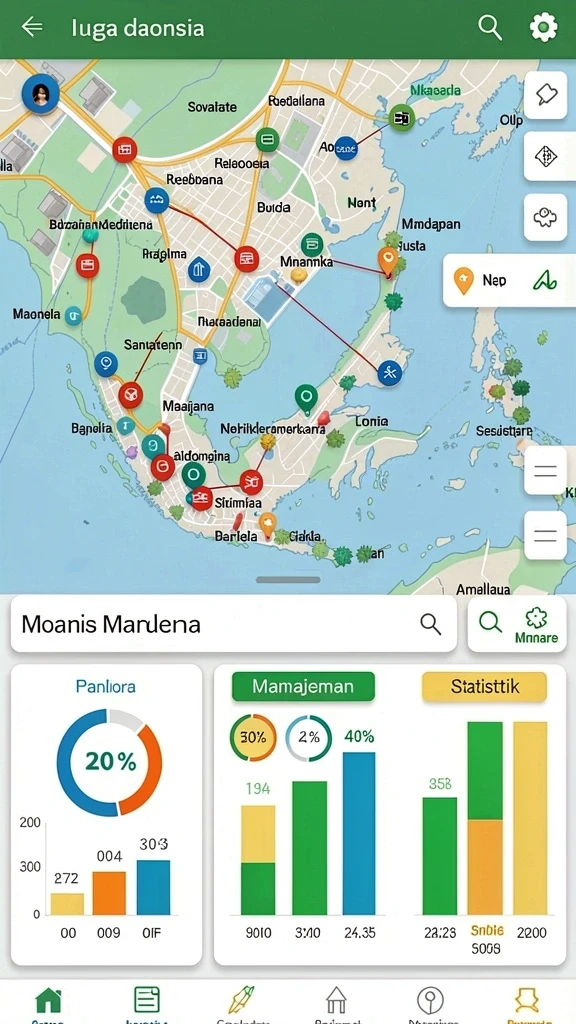This screenshot has height=1024, width=576.
Task: Open the Panliora chart card
Action: tap(106, 814)
